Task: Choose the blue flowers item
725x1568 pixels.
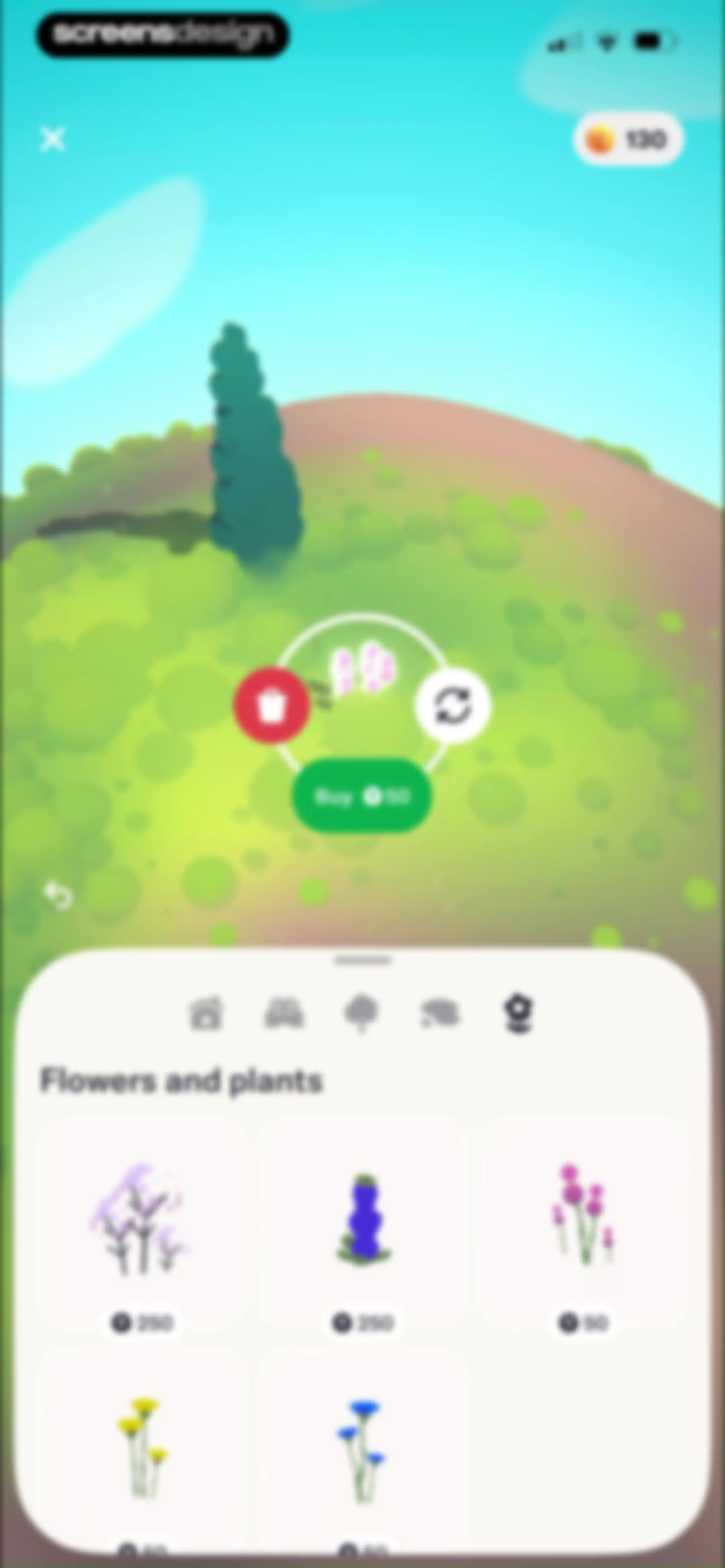Action: 362,1452
